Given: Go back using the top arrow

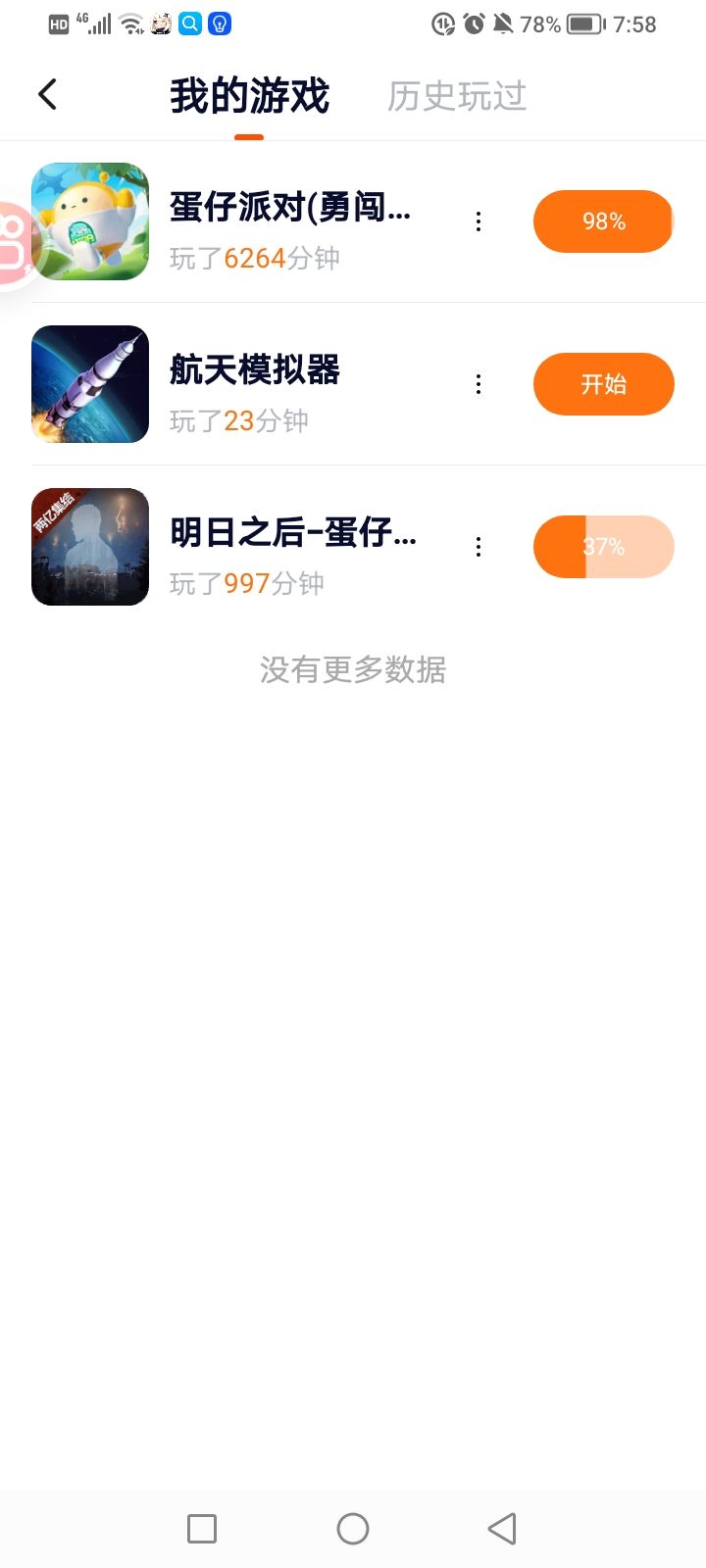Looking at the screenshot, I should [x=47, y=95].
